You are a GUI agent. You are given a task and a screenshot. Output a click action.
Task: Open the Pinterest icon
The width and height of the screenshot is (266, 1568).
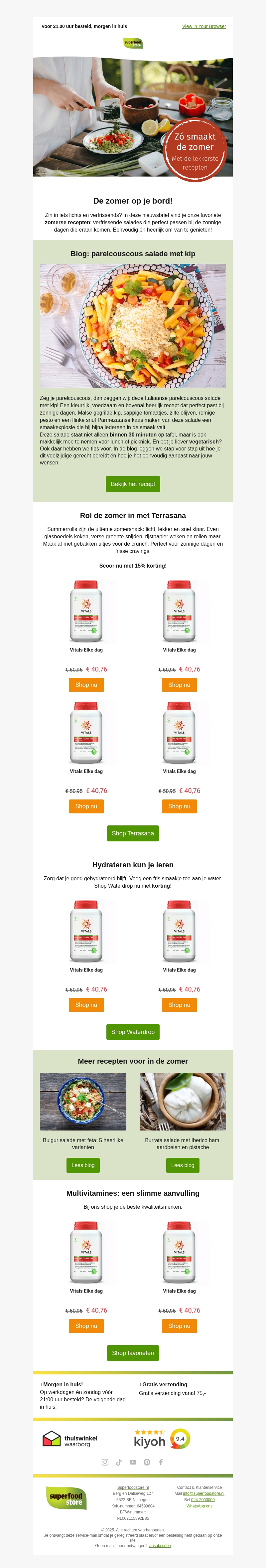147,1462
